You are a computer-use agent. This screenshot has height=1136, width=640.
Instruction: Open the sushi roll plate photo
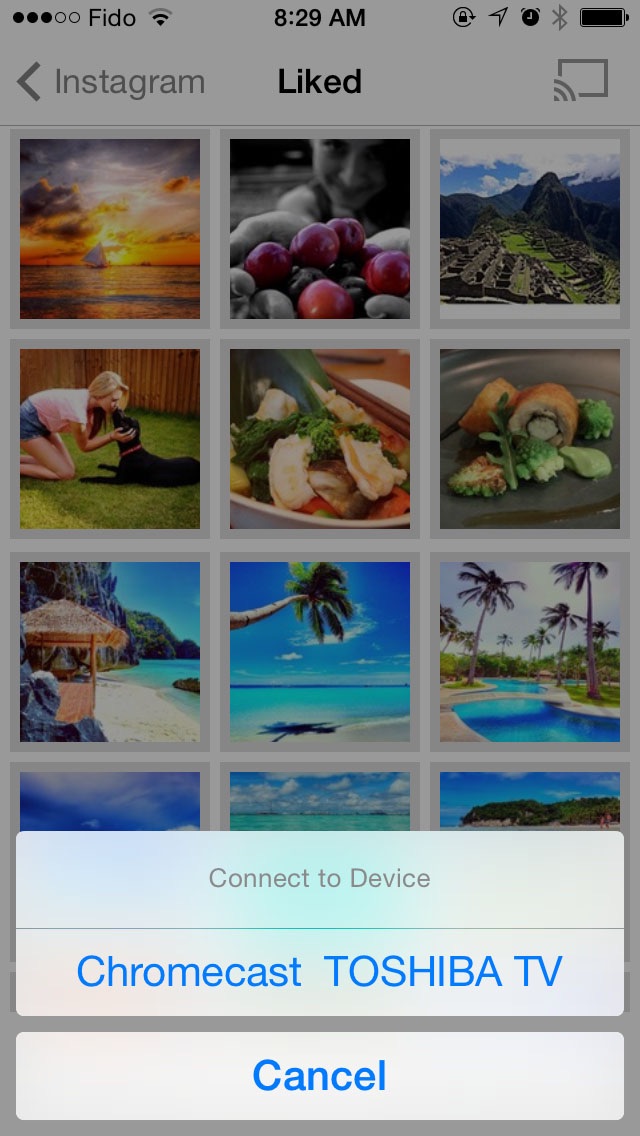(530, 439)
